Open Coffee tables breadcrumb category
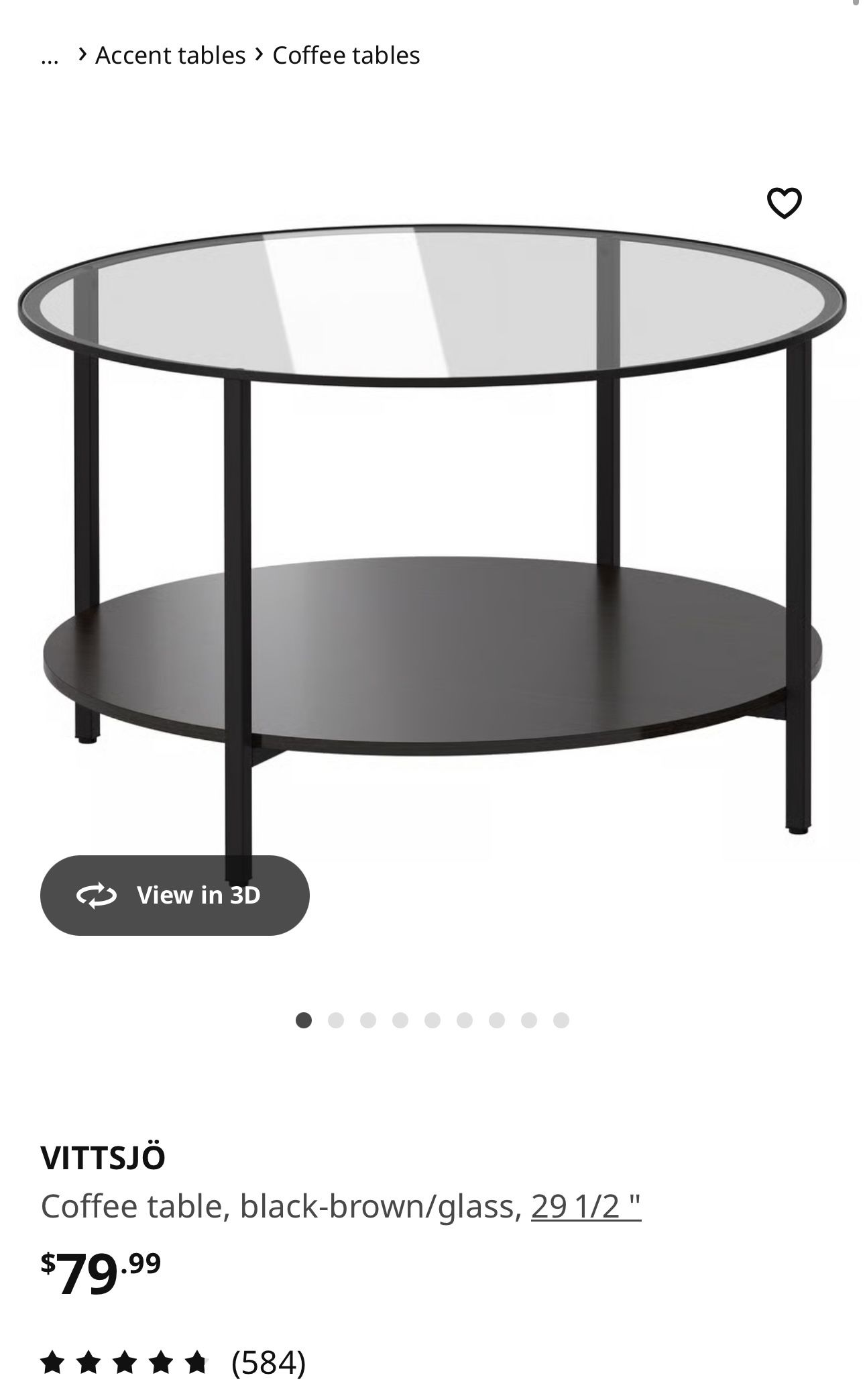The height and width of the screenshot is (1400, 865). coord(346,55)
